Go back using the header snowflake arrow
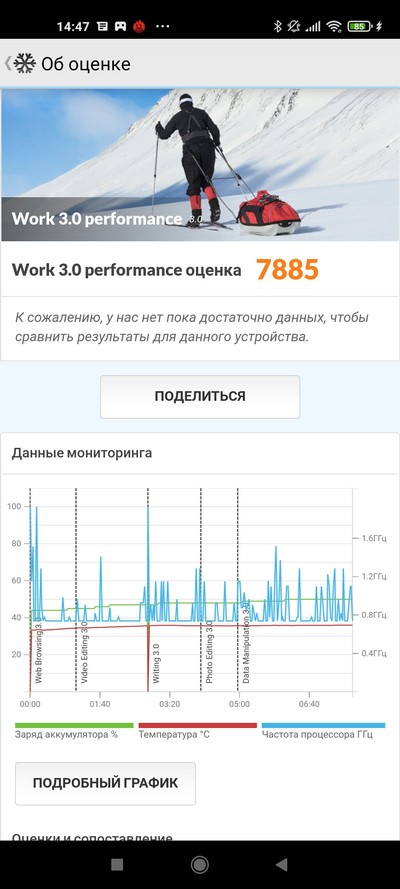Image resolution: width=400 pixels, height=889 pixels. coord(20,64)
